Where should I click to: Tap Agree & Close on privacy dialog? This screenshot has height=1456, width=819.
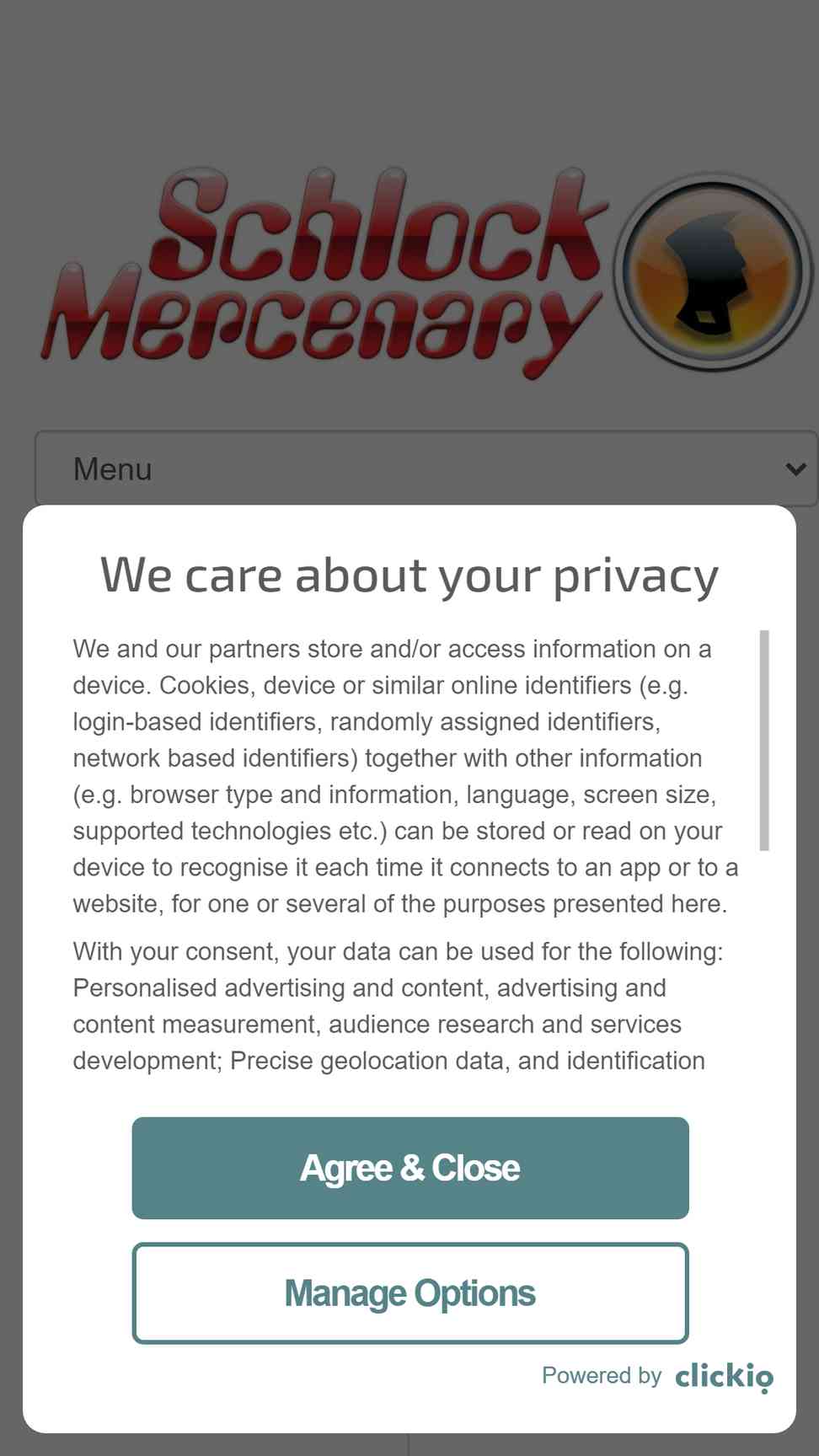click(x=410, y=1168)
